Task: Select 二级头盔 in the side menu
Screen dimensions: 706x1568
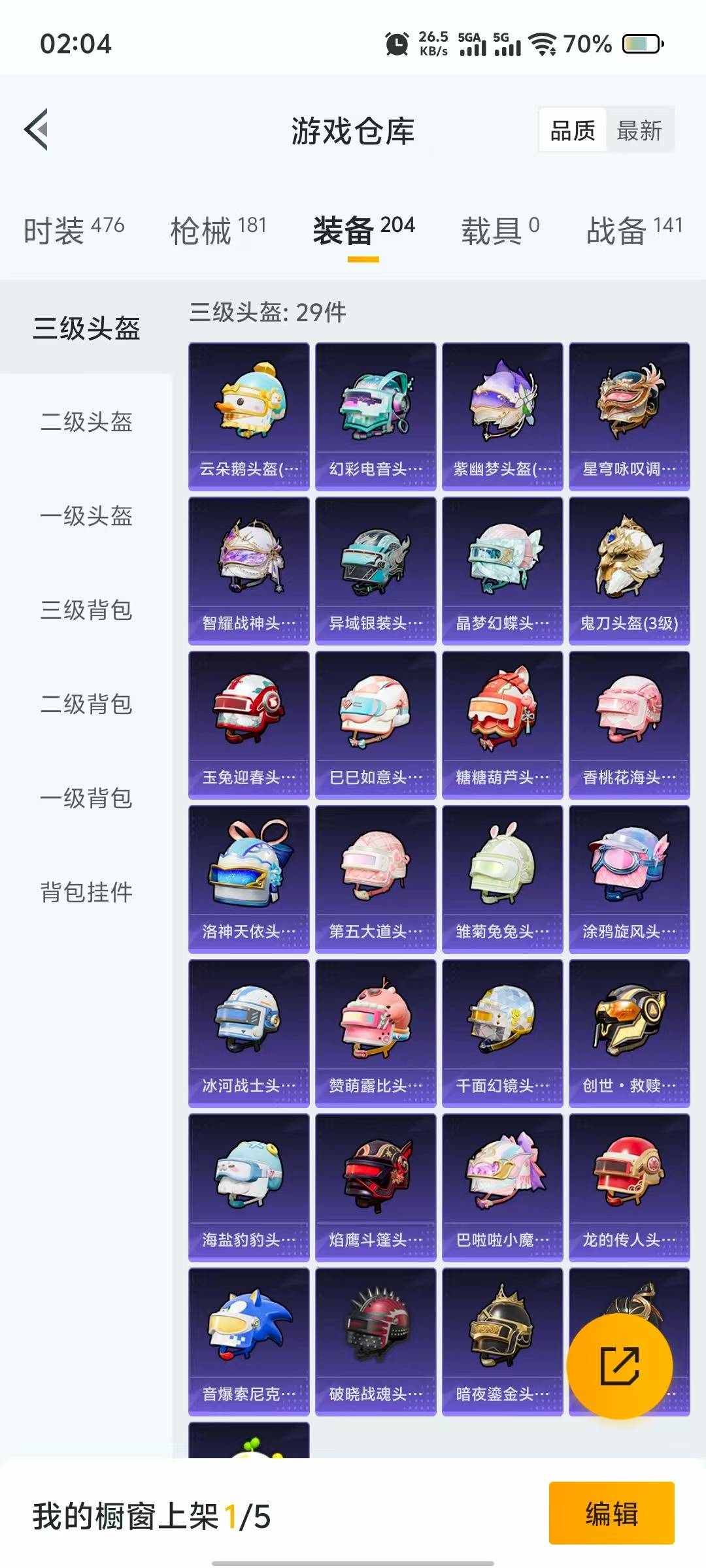Action: (86, 421)
